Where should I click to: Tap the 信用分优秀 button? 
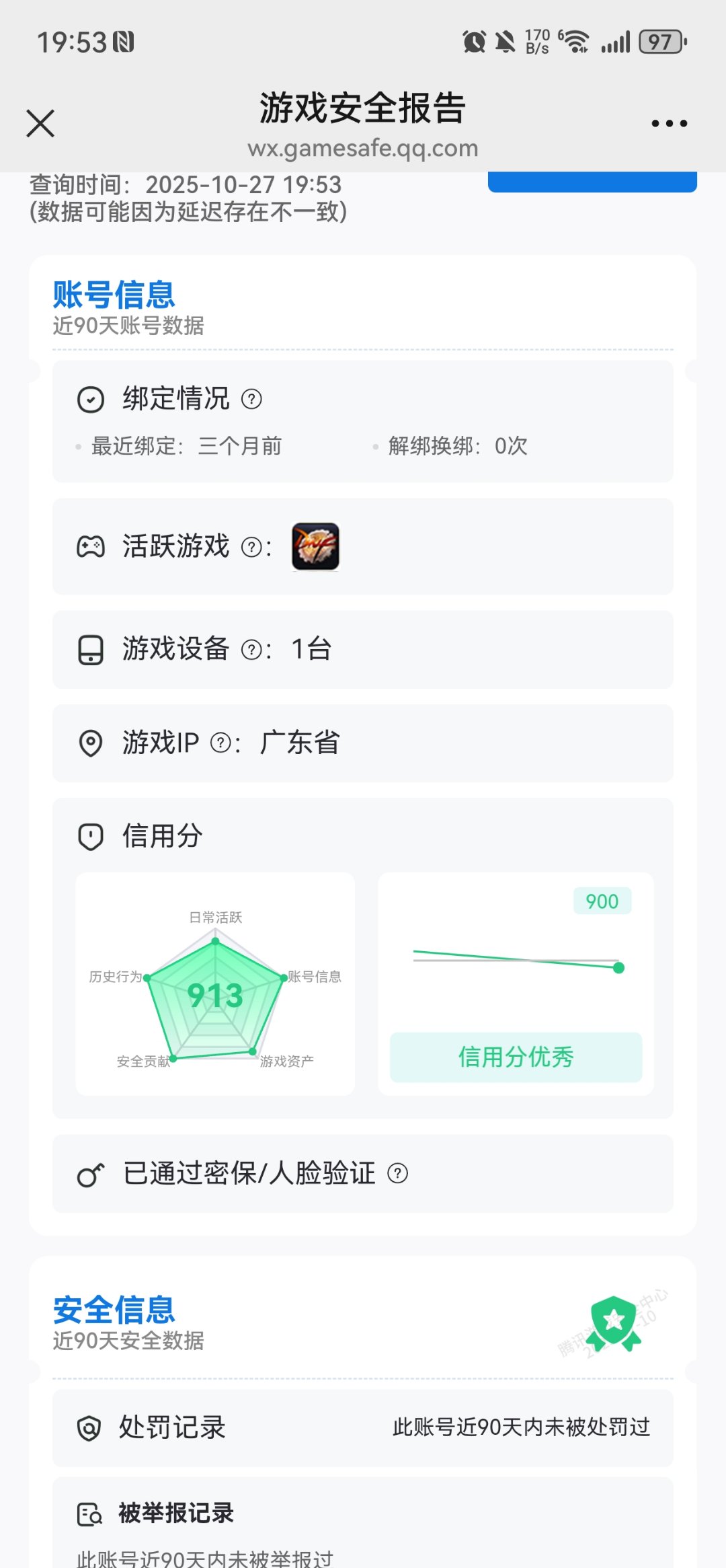tap(516, 1057)
